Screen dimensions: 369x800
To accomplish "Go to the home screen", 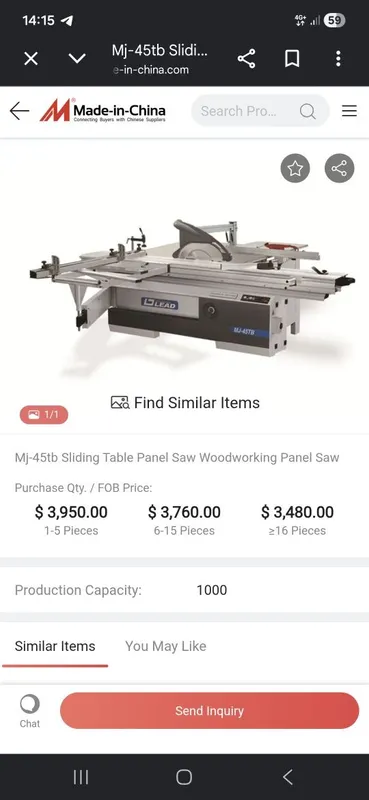I will (x=184, y=777).
